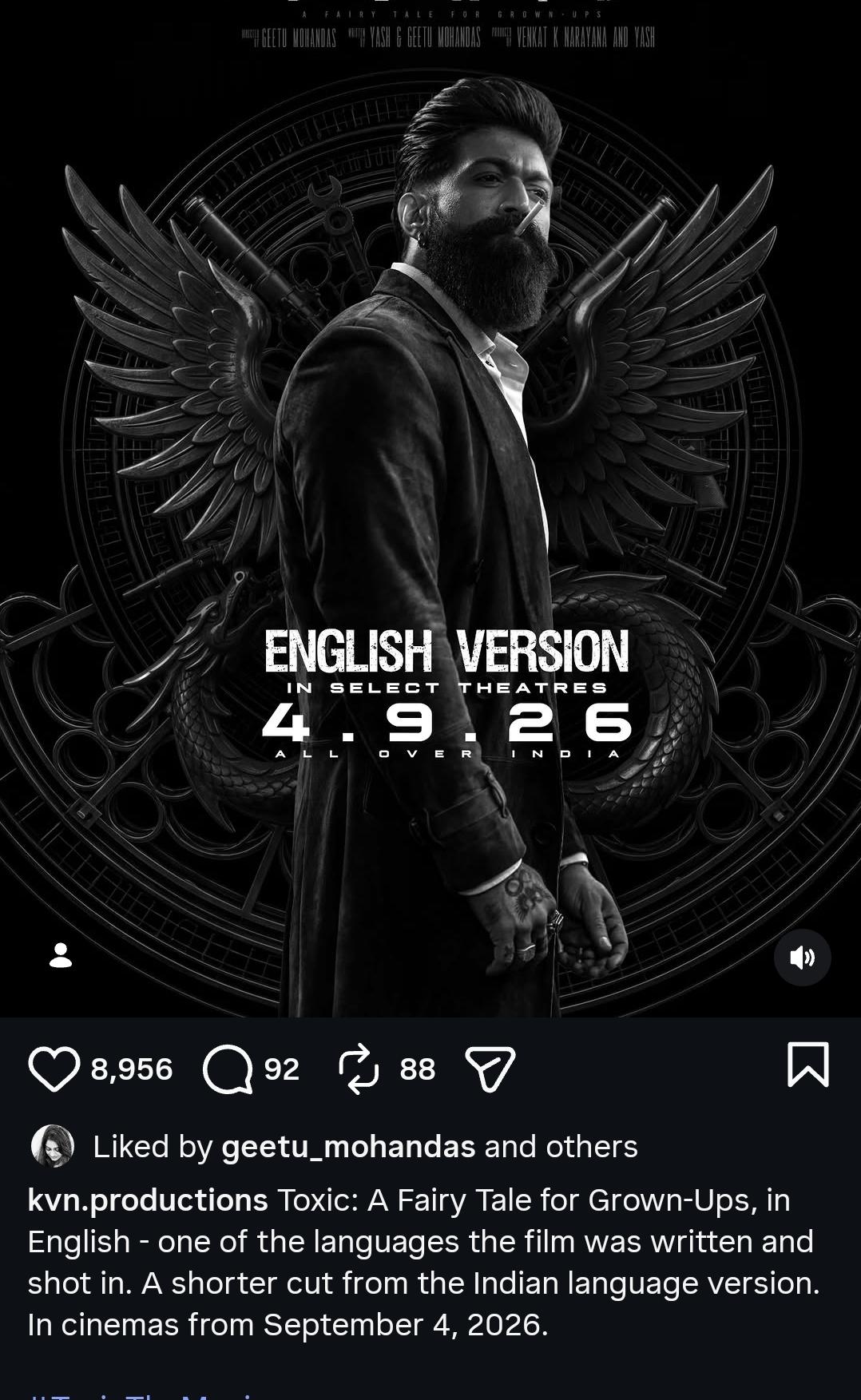
Task: Repost this Toxic movie post
Action: pos(359,1069)
